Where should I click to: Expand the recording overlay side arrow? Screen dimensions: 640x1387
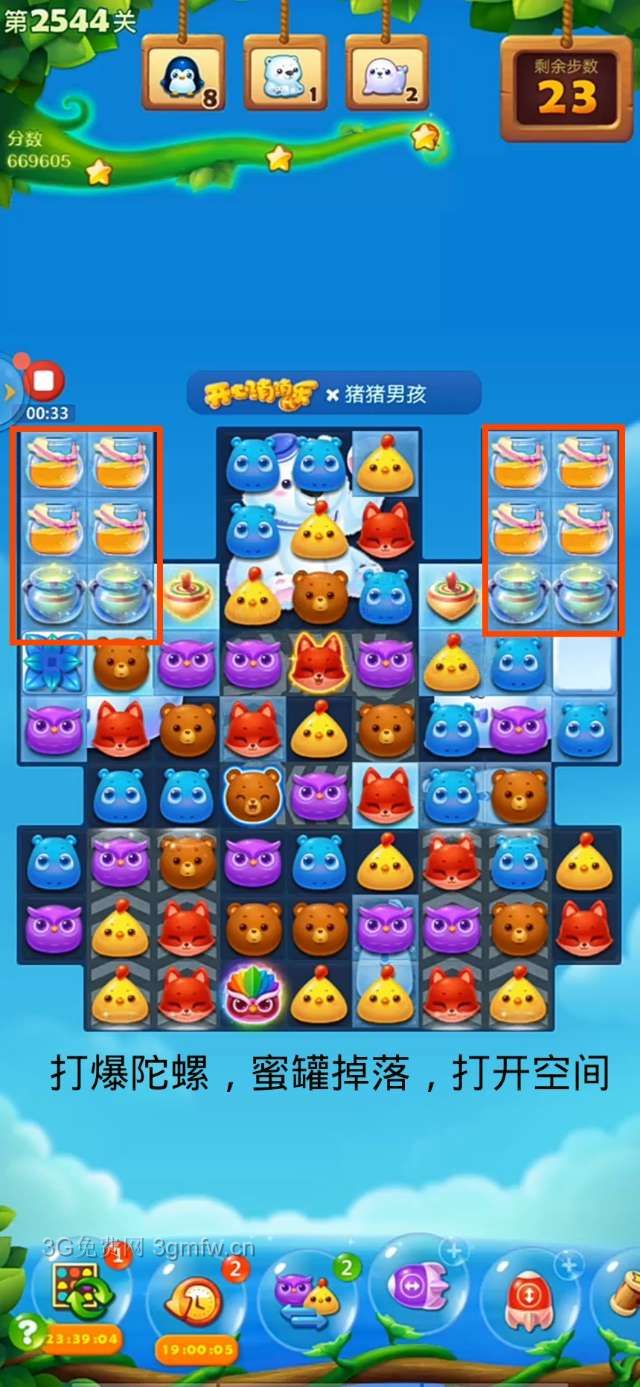click(9, 391)
